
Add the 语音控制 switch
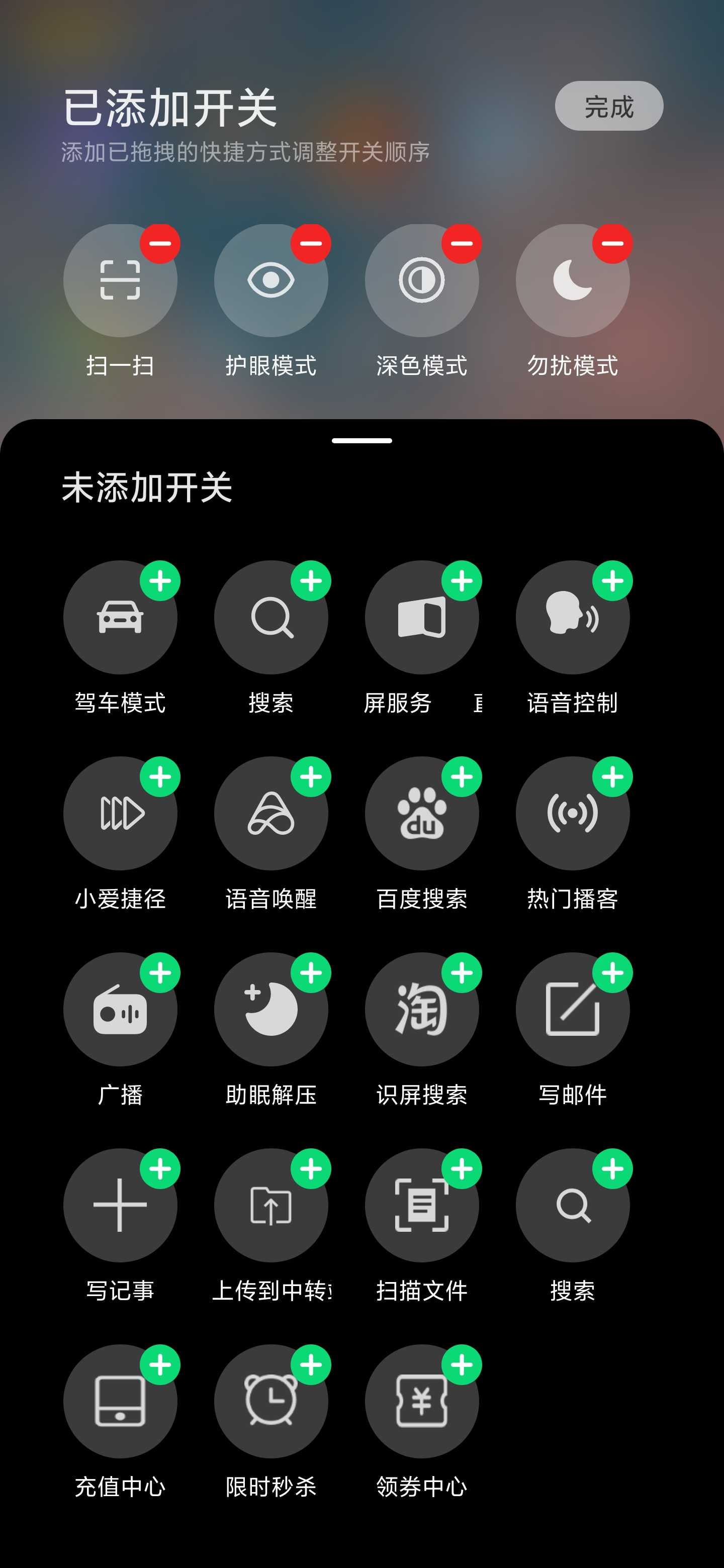[612, 580]
